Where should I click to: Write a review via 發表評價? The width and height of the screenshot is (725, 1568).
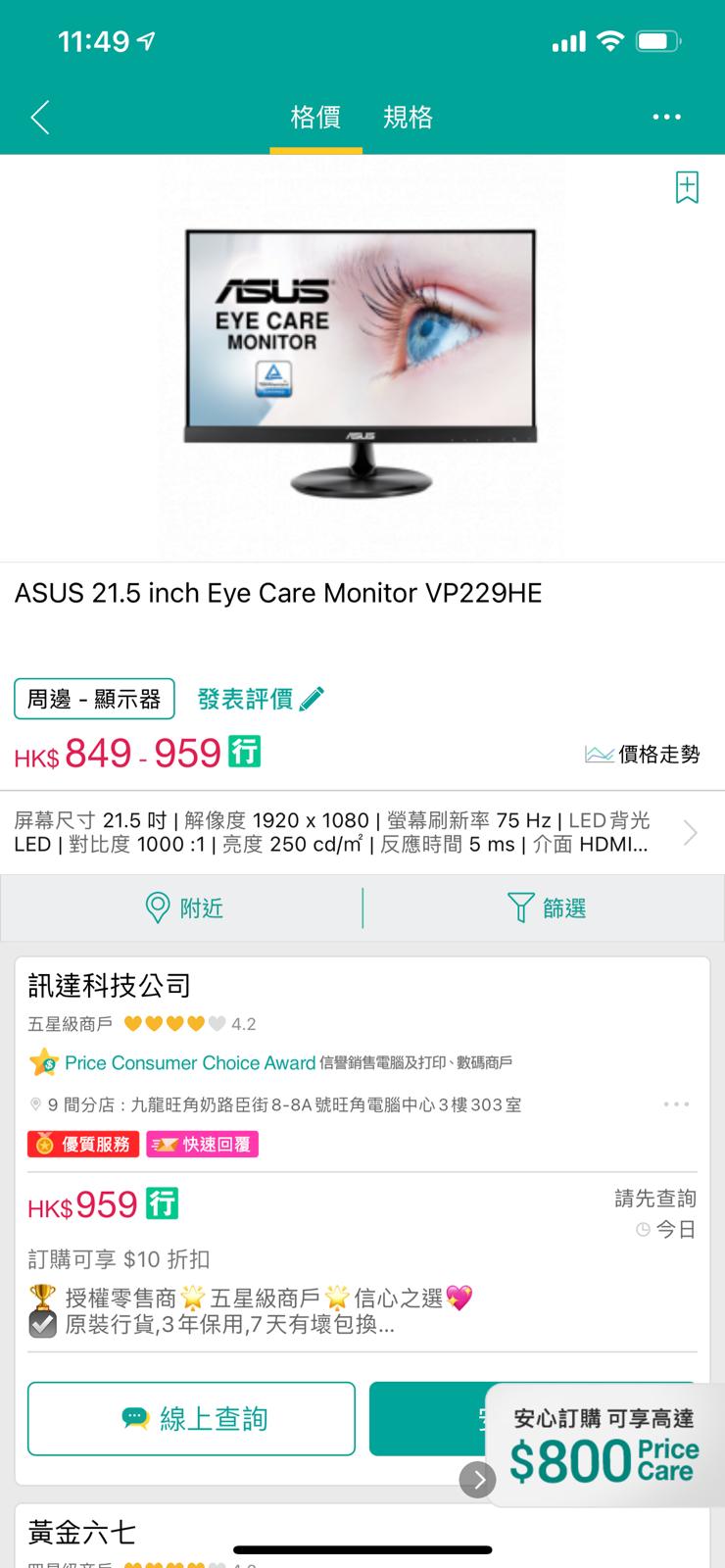click(x=261, y=699)
